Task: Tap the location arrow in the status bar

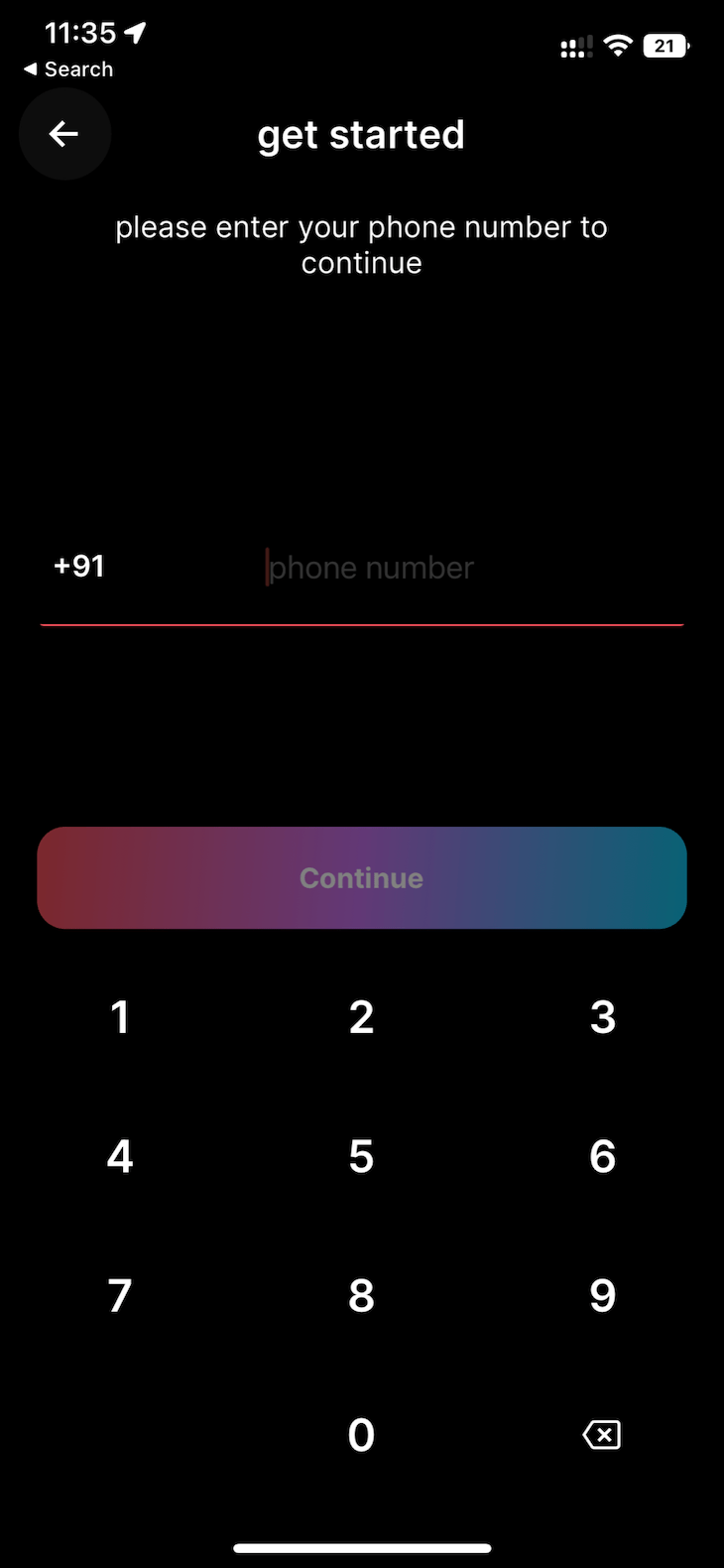Action: click(134, 31)
